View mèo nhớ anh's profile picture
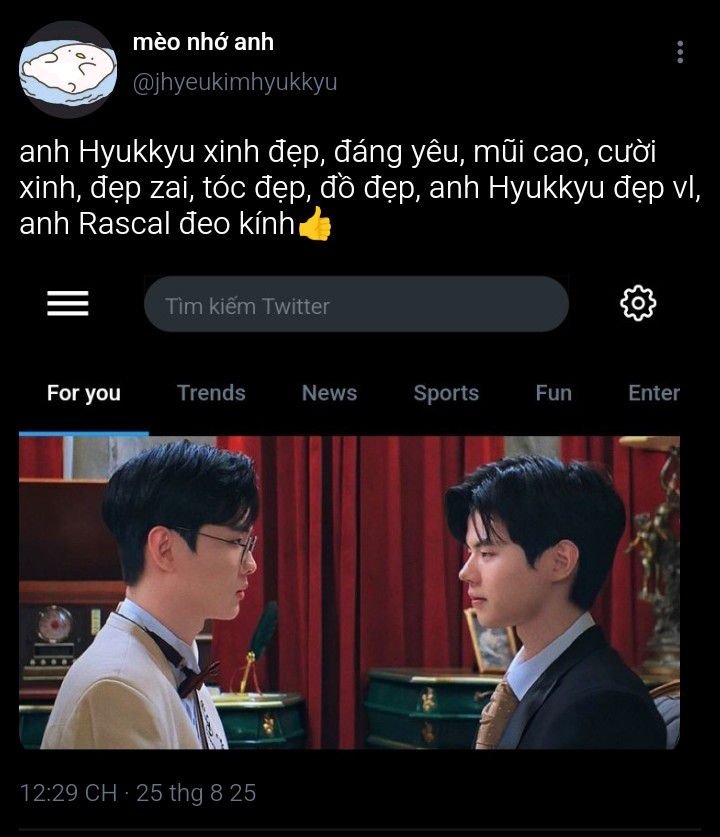The width and height of the screenshot is (720, 837). (68, 69)
